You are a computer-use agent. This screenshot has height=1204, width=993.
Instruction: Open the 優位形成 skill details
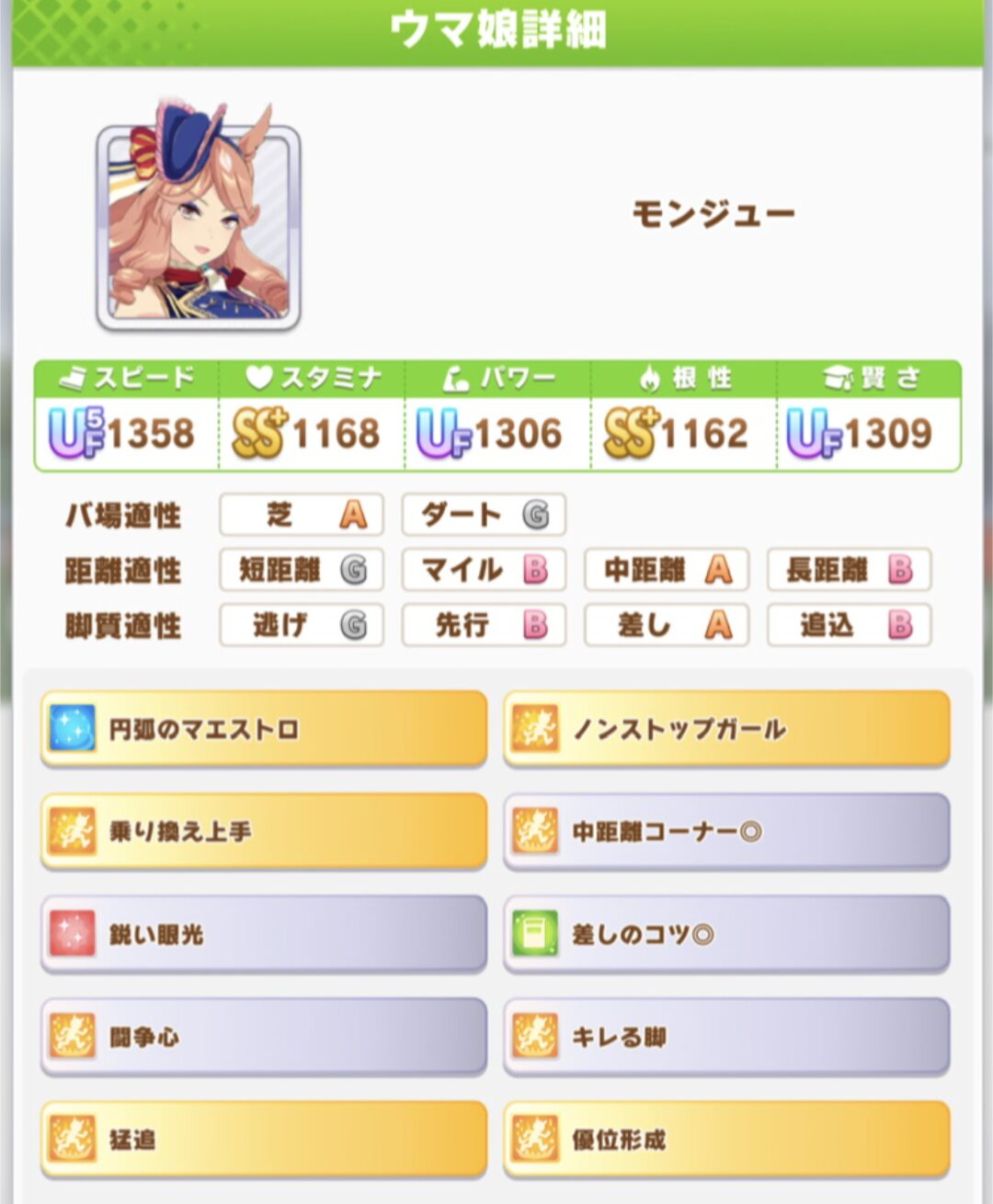726,1140
